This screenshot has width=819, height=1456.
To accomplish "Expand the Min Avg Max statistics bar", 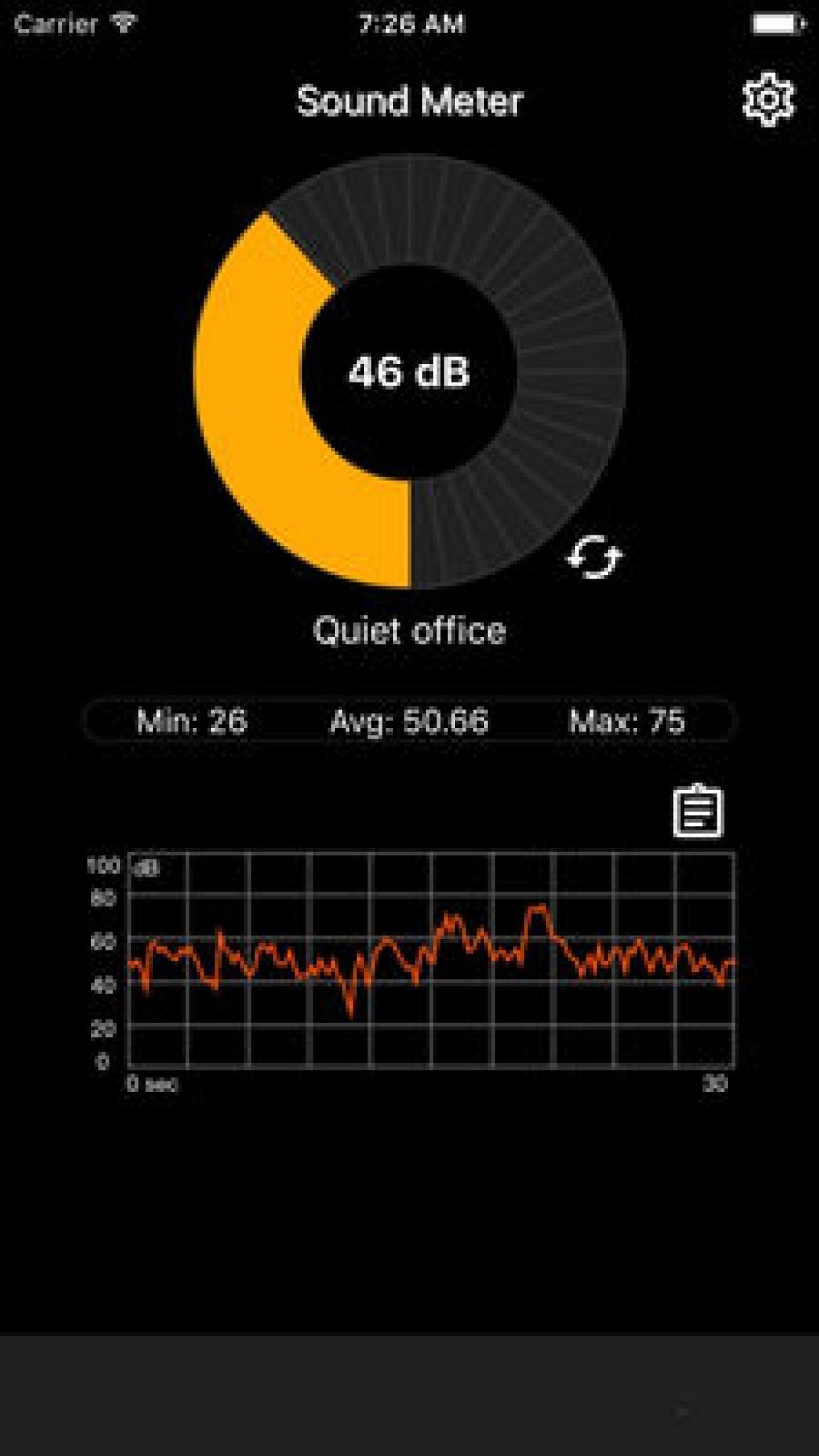I will 409,721.
